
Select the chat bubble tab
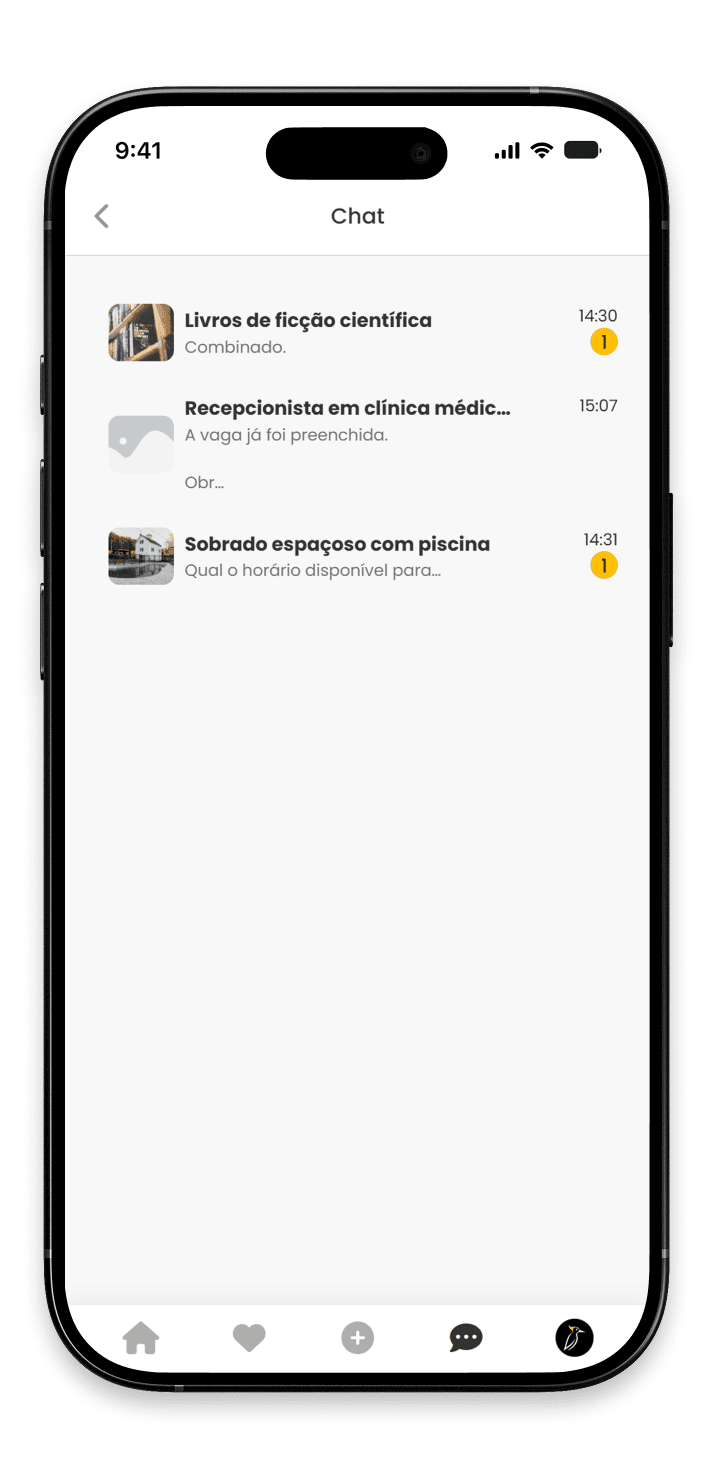click(x=466, y=1338)
